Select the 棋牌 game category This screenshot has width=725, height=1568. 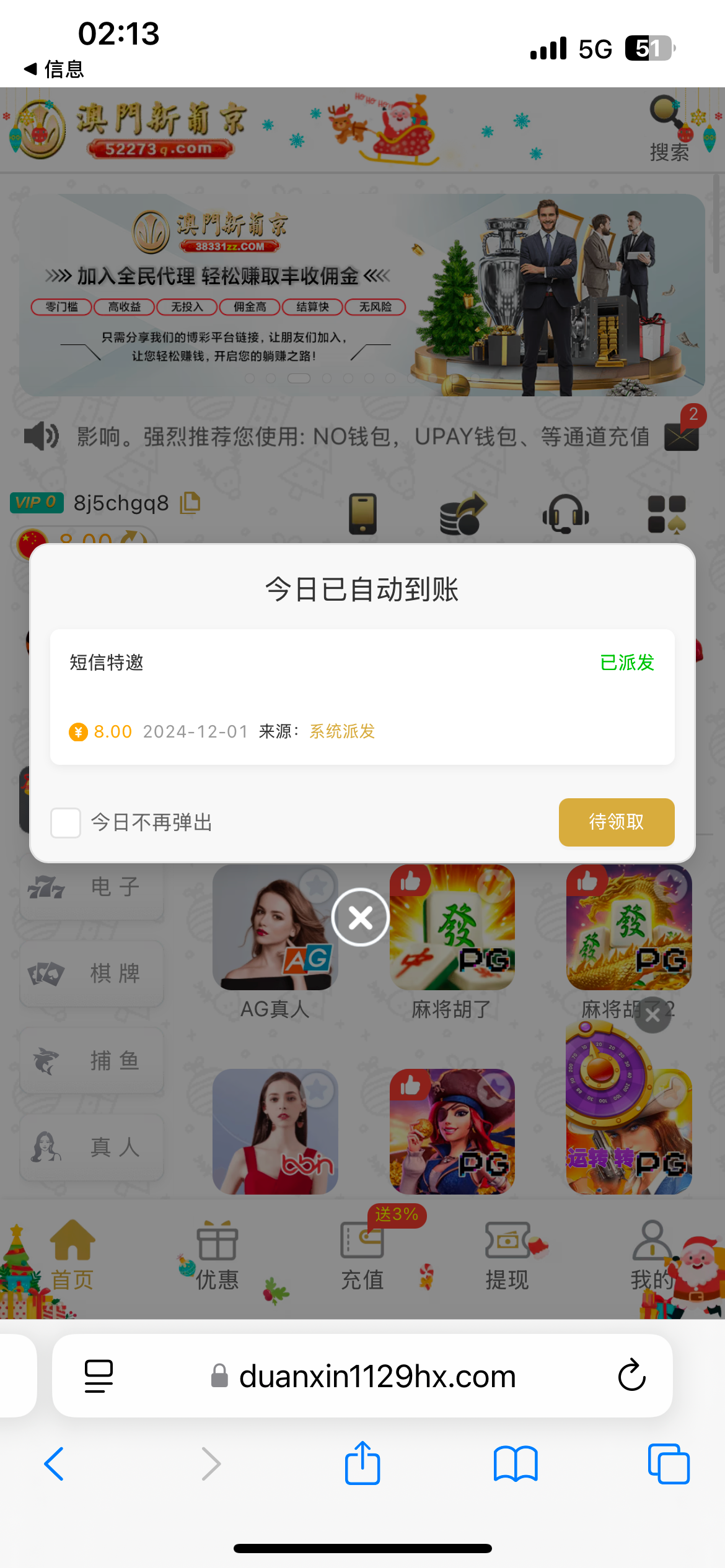pyautogui.click(x=92, y=973)
